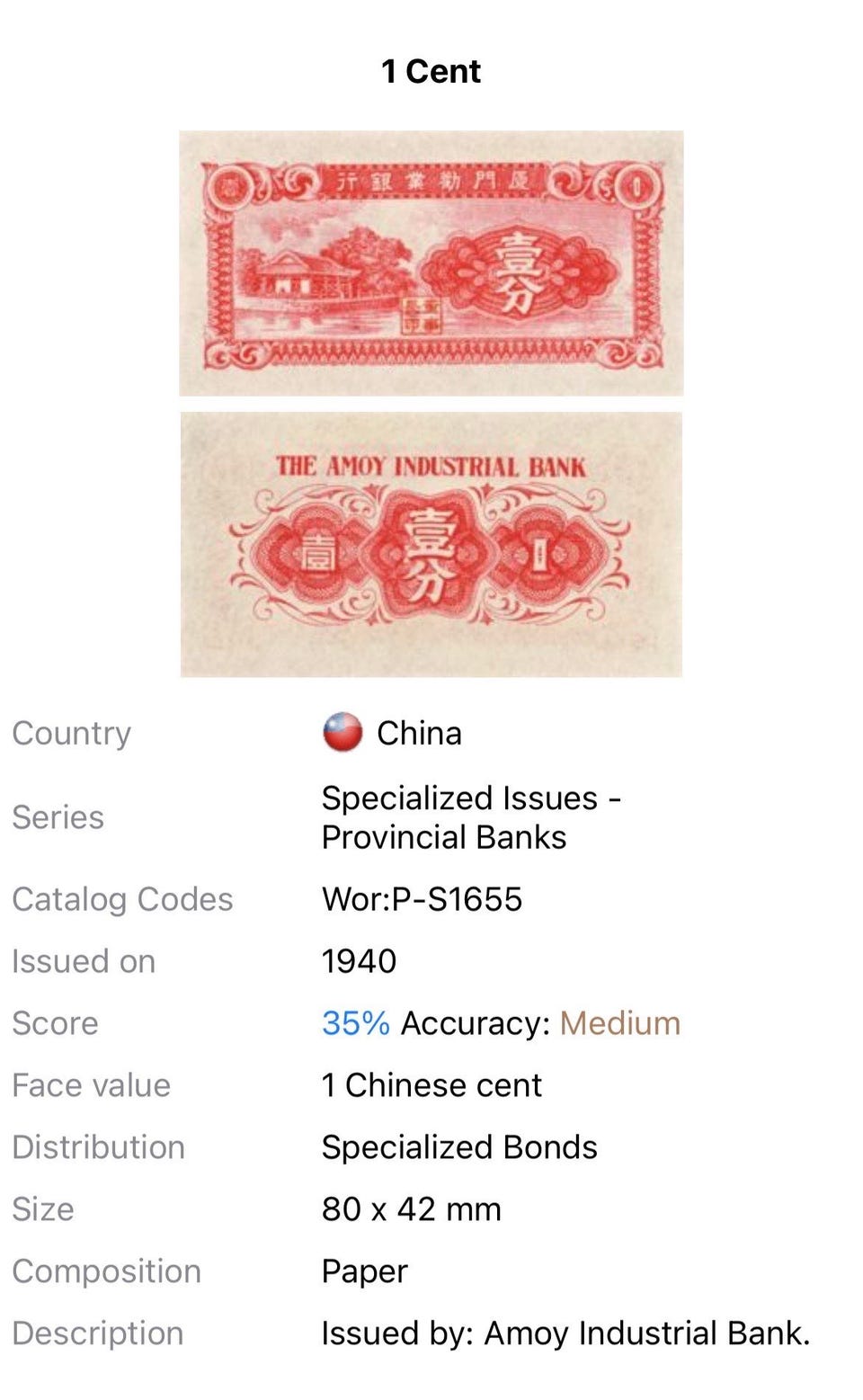The image size is (863, 1400).
Task: Enlarge the front image of the banknote
Action: tap(431, 263)
